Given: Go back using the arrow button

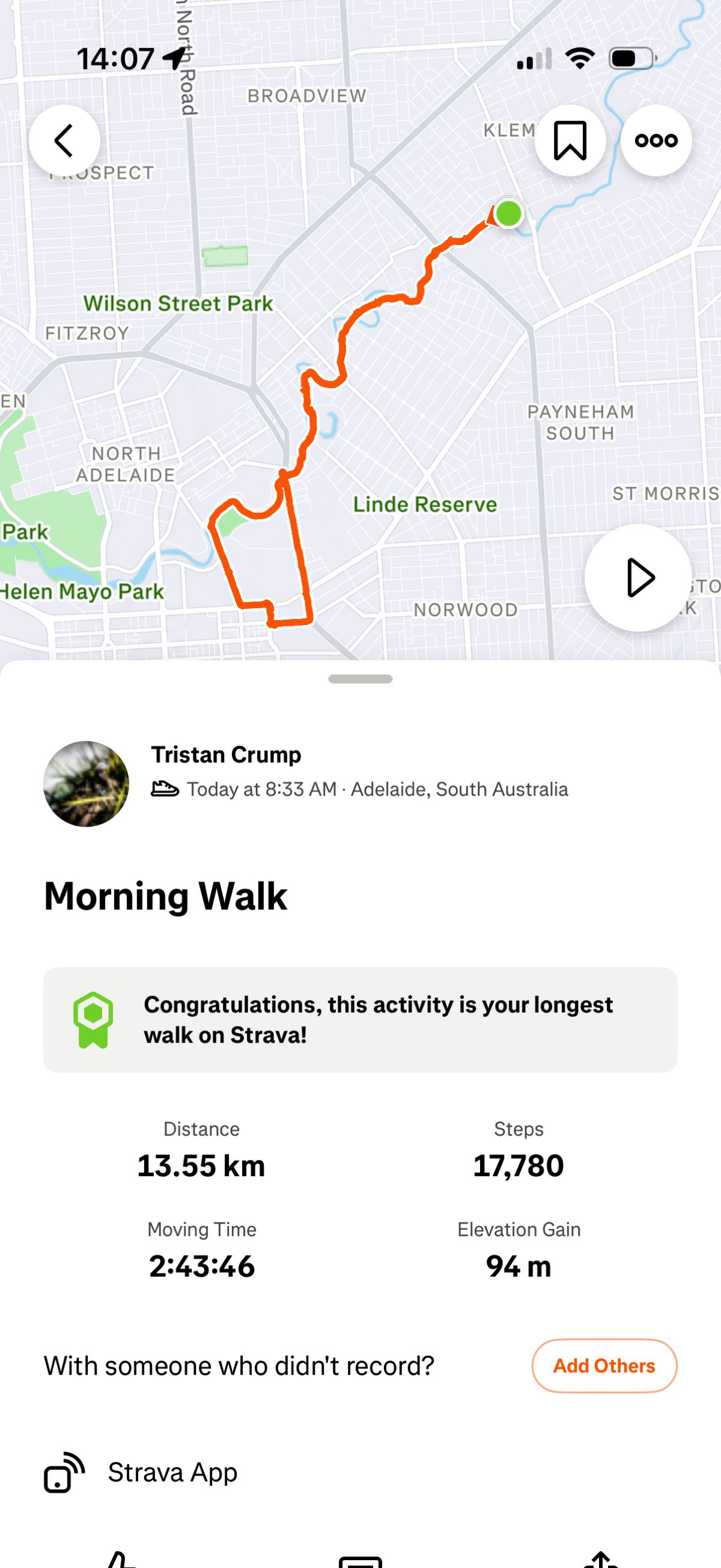Looking at the screenshot, I should pos(64,141).
